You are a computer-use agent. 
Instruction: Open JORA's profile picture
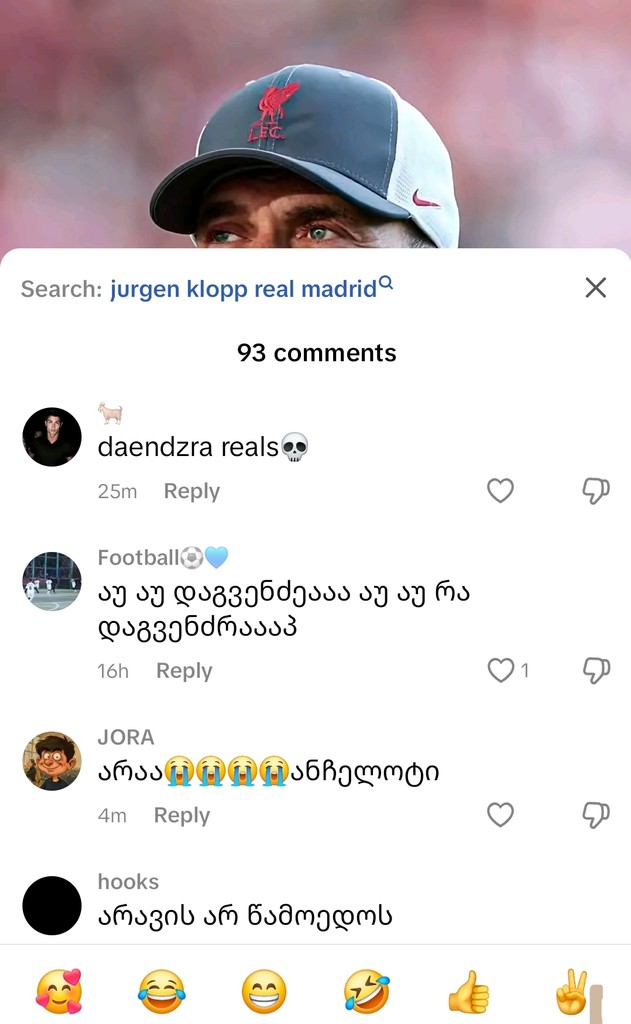(x=52, y=761)
